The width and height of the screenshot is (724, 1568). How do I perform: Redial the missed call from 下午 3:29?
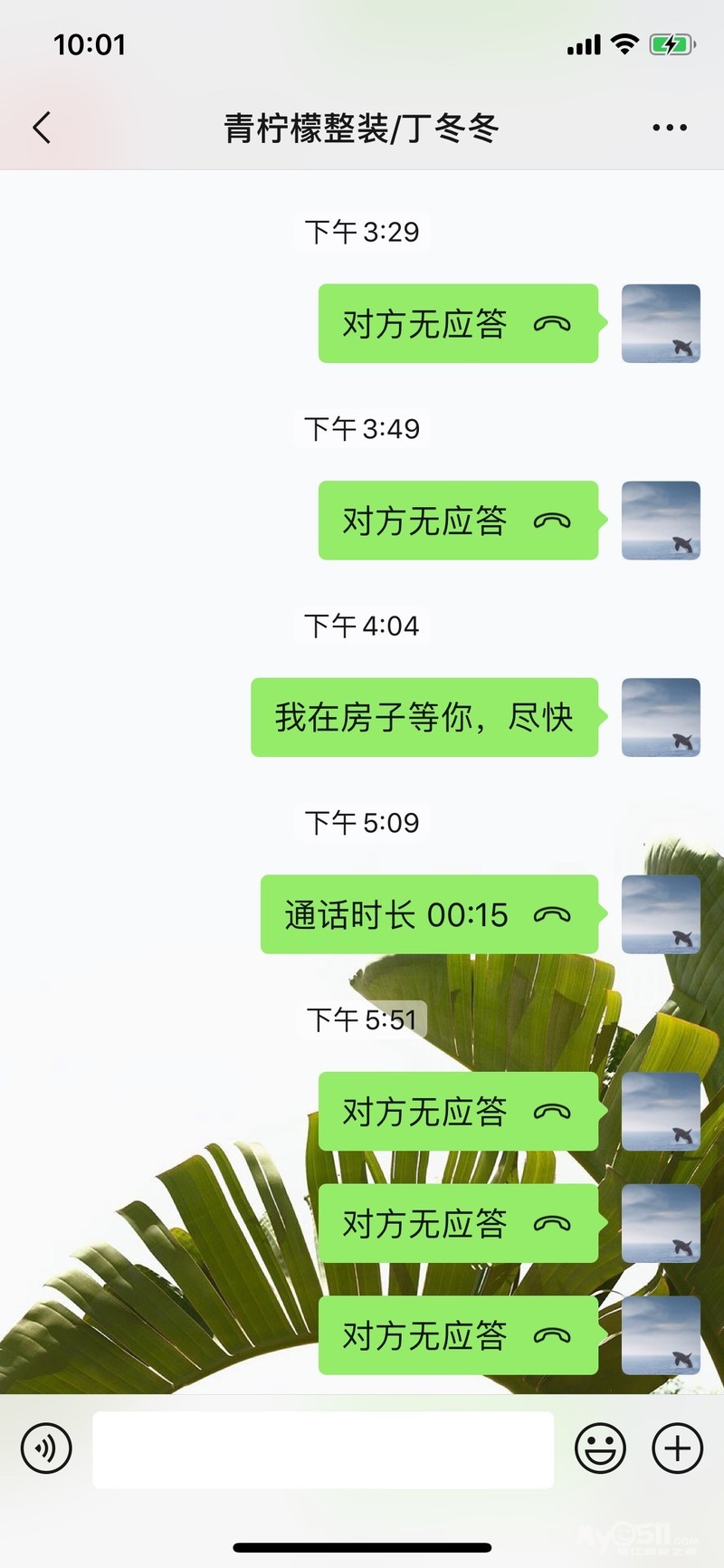click(x=458, y=323)
